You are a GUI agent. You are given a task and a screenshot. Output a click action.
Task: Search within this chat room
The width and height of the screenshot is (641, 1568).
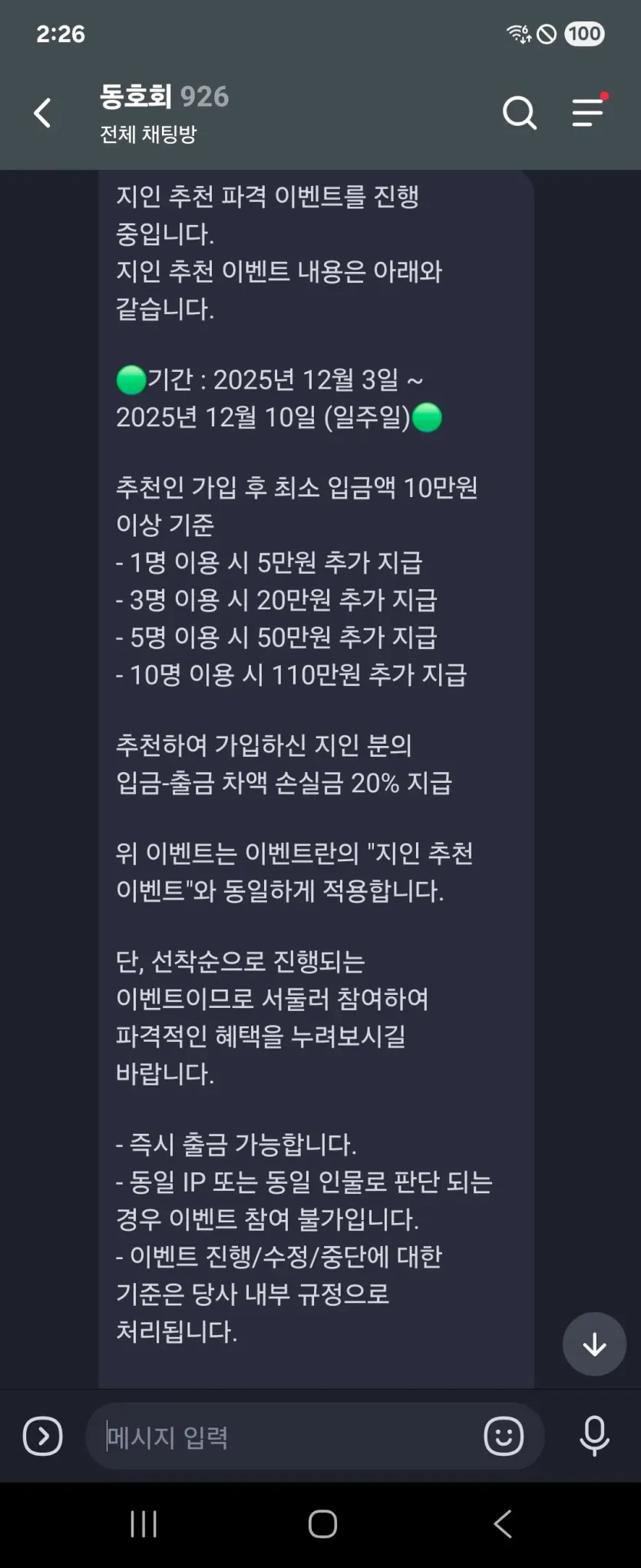519,113
